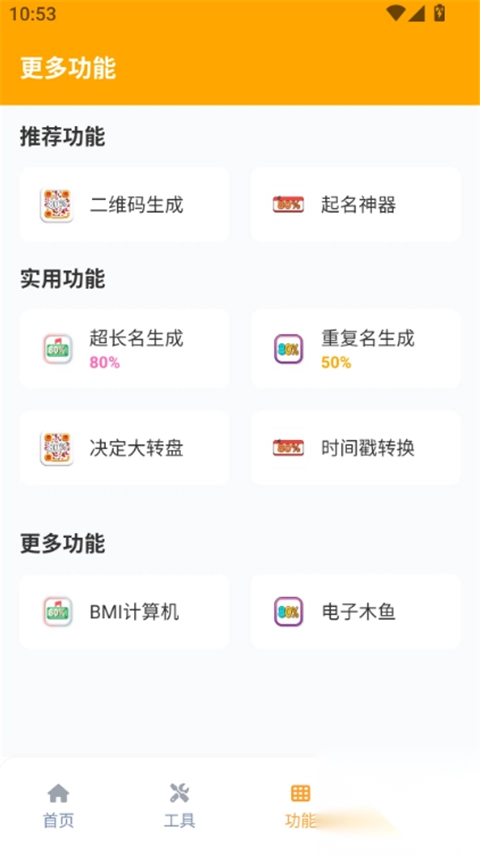
Task: Select the 功能 tab
Action: (301, 806)
